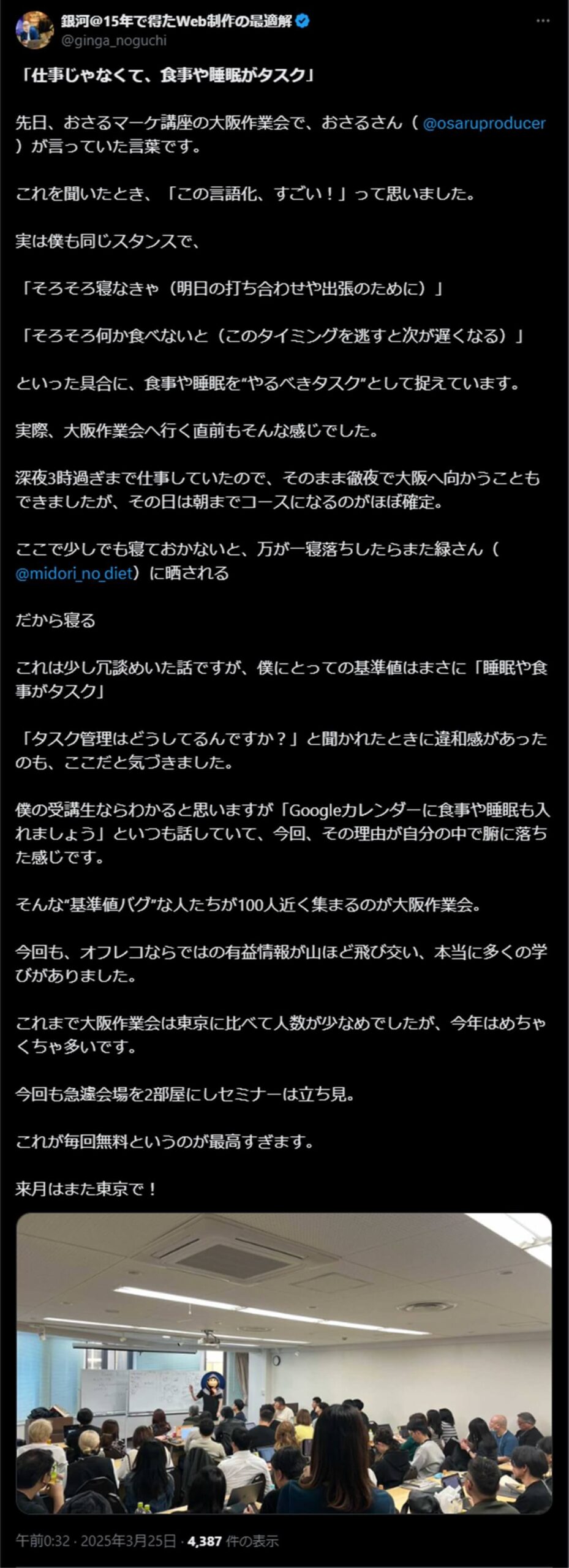
Task: Open the @ginga_noguchi handle
Action: pos(113,40)
